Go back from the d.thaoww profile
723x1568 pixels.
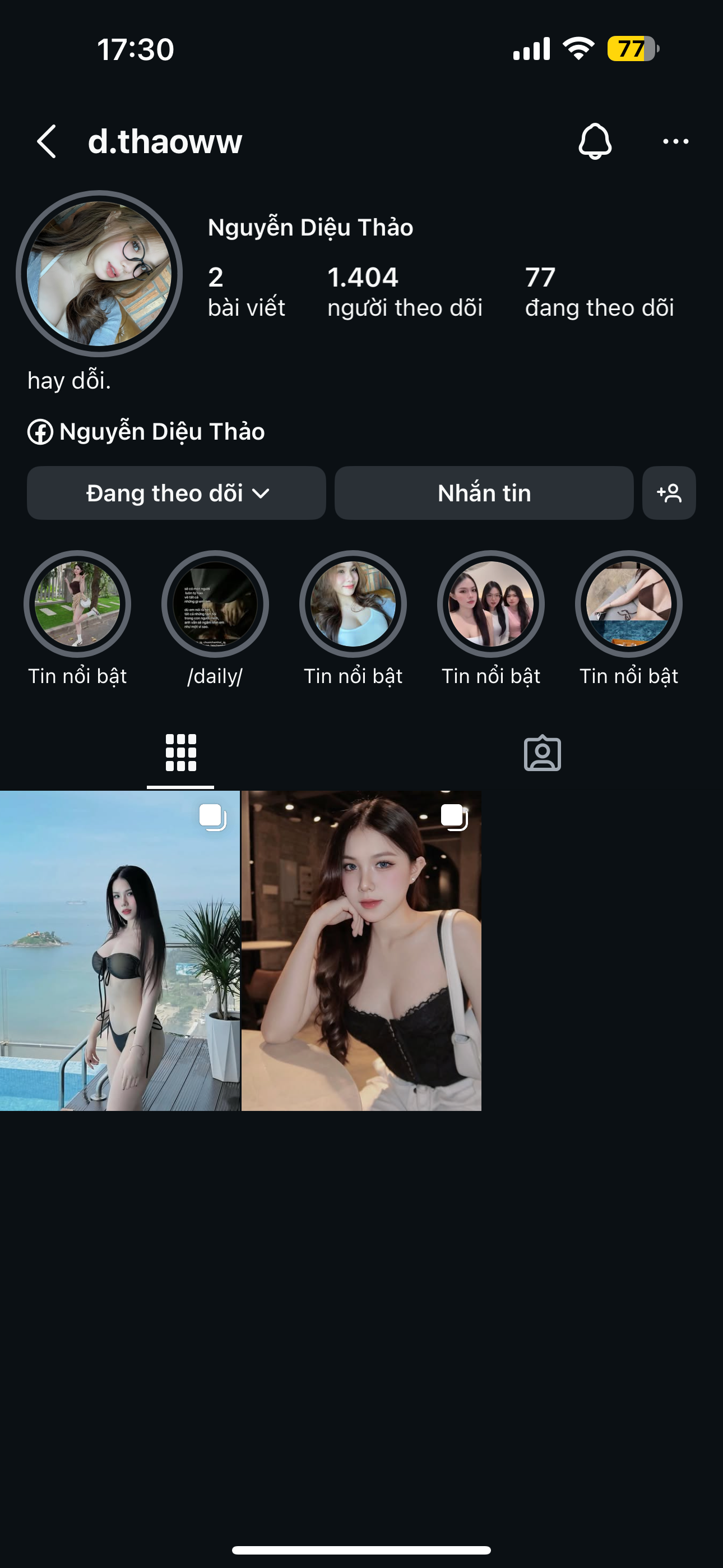pos(47,142)
